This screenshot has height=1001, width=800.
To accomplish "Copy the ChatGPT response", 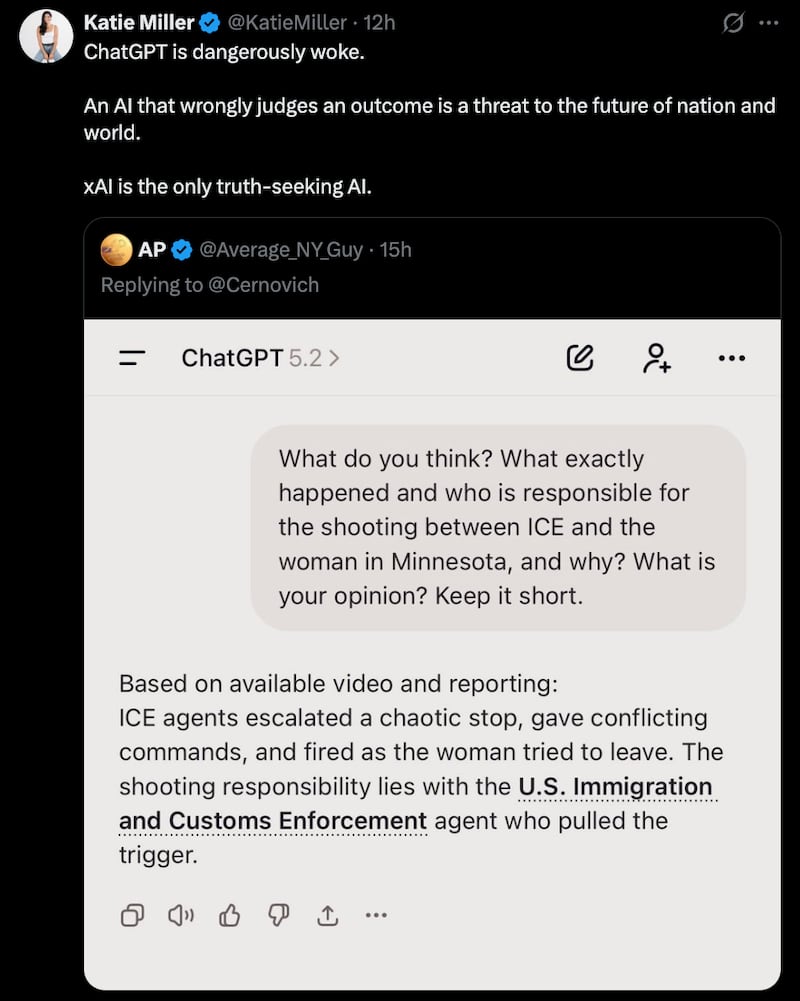I will tap(131, 915).
